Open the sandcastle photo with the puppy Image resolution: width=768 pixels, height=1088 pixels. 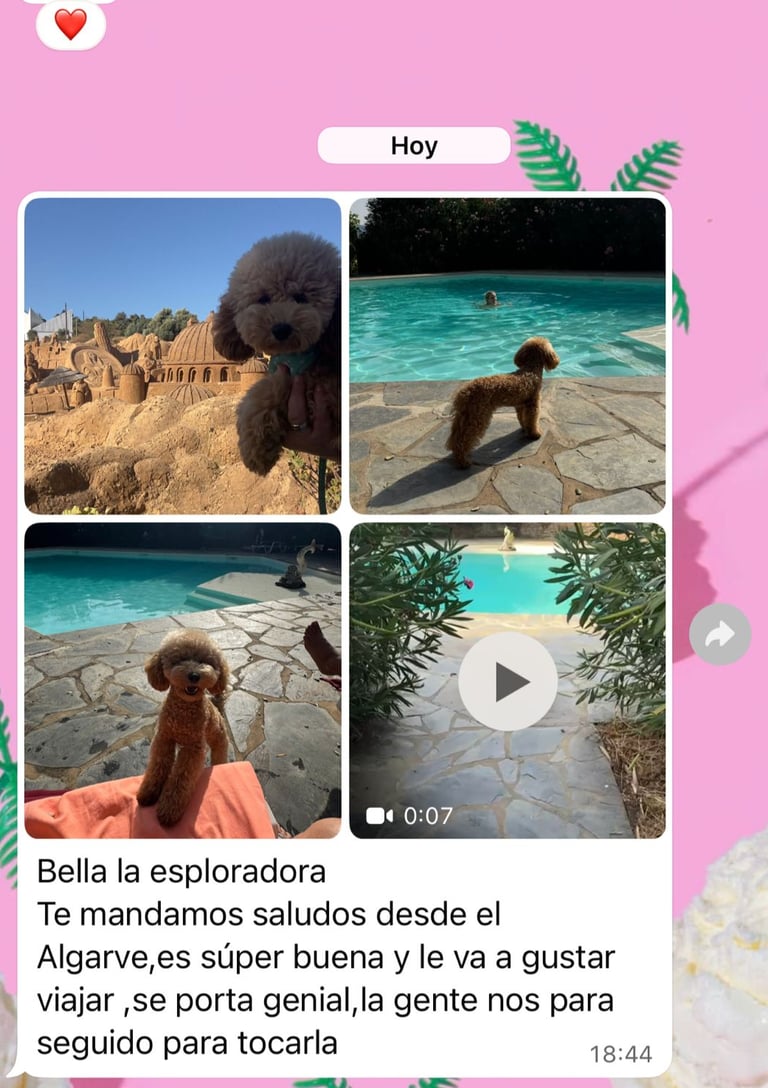(x=182, y=355)
